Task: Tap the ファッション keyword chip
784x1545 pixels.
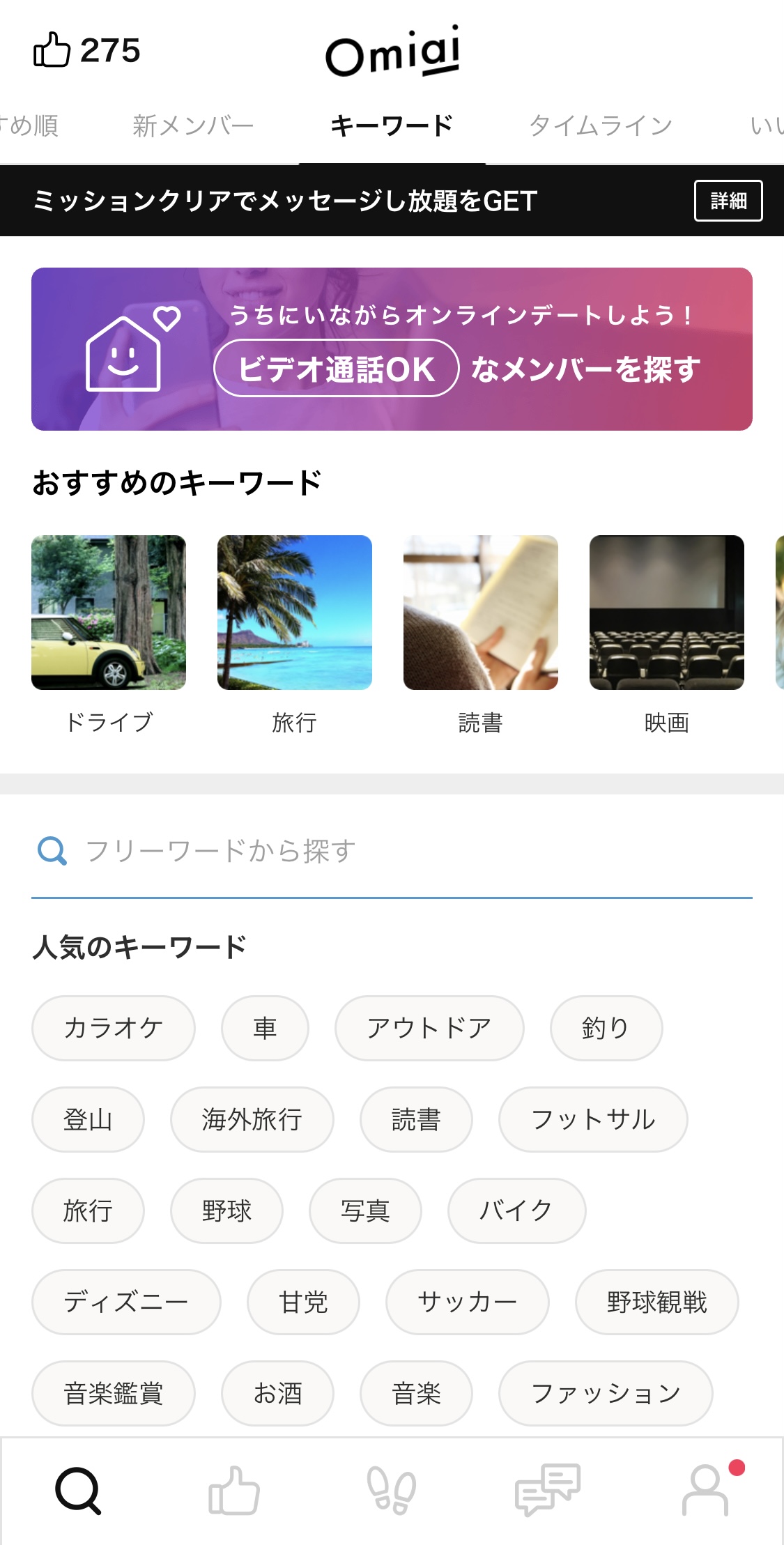Action: click(606, 1393)
